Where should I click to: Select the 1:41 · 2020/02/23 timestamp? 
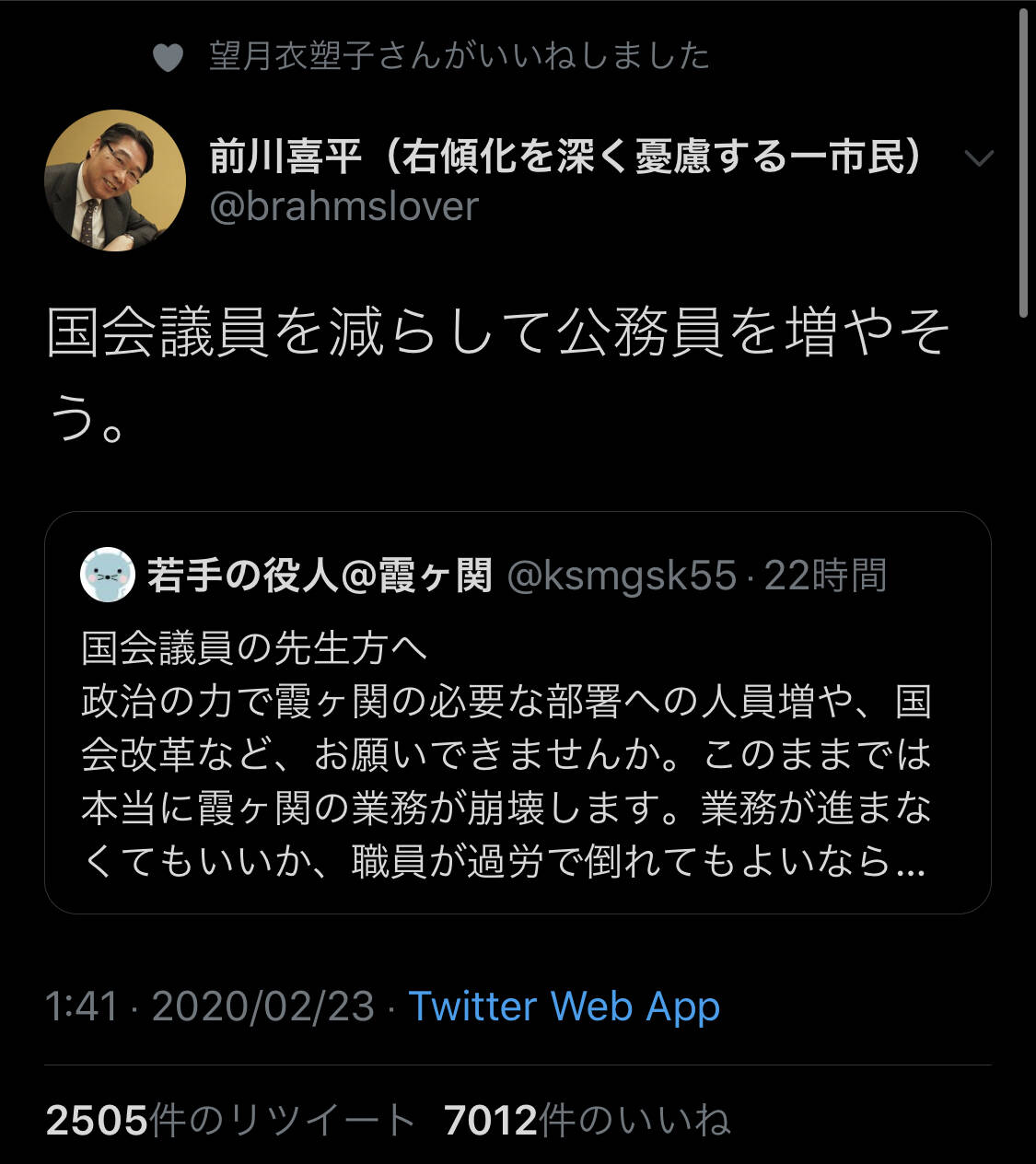point(212,1007)
